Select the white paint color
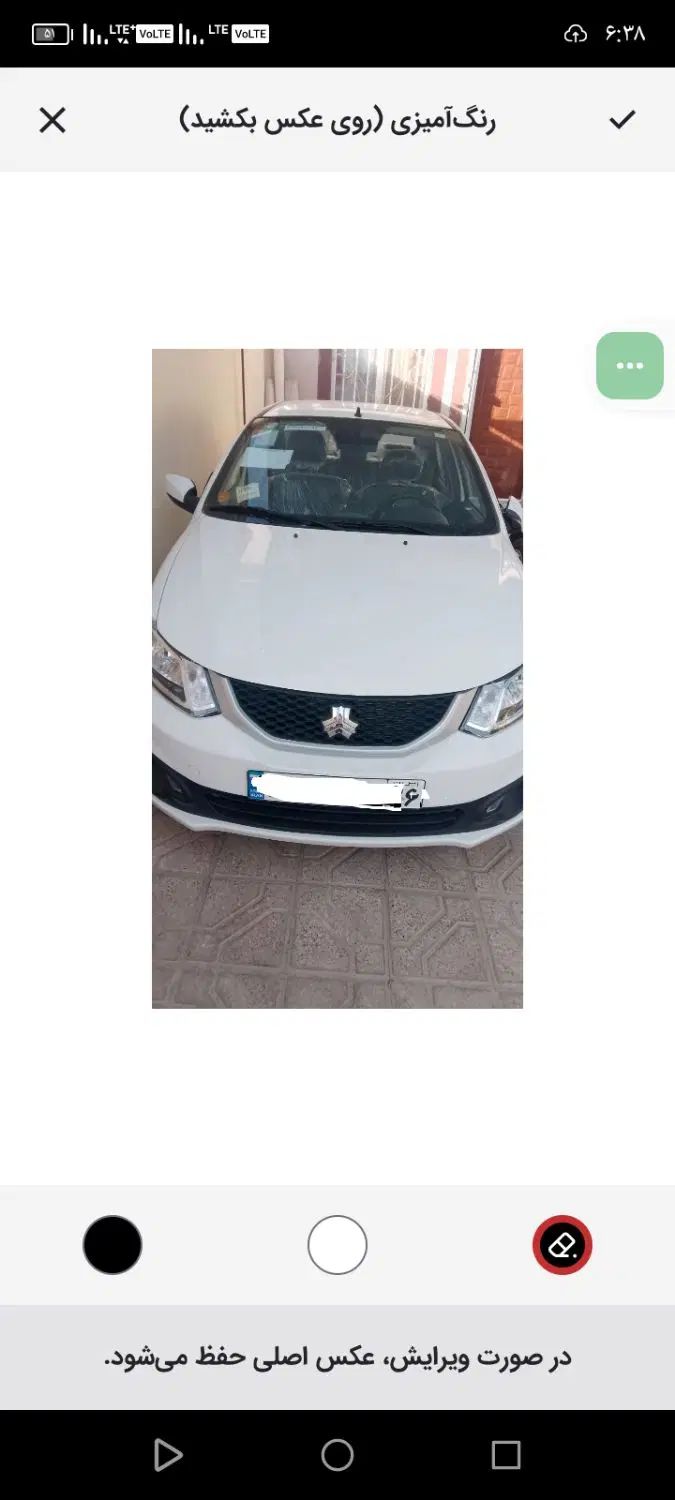 coord(337,1245)
